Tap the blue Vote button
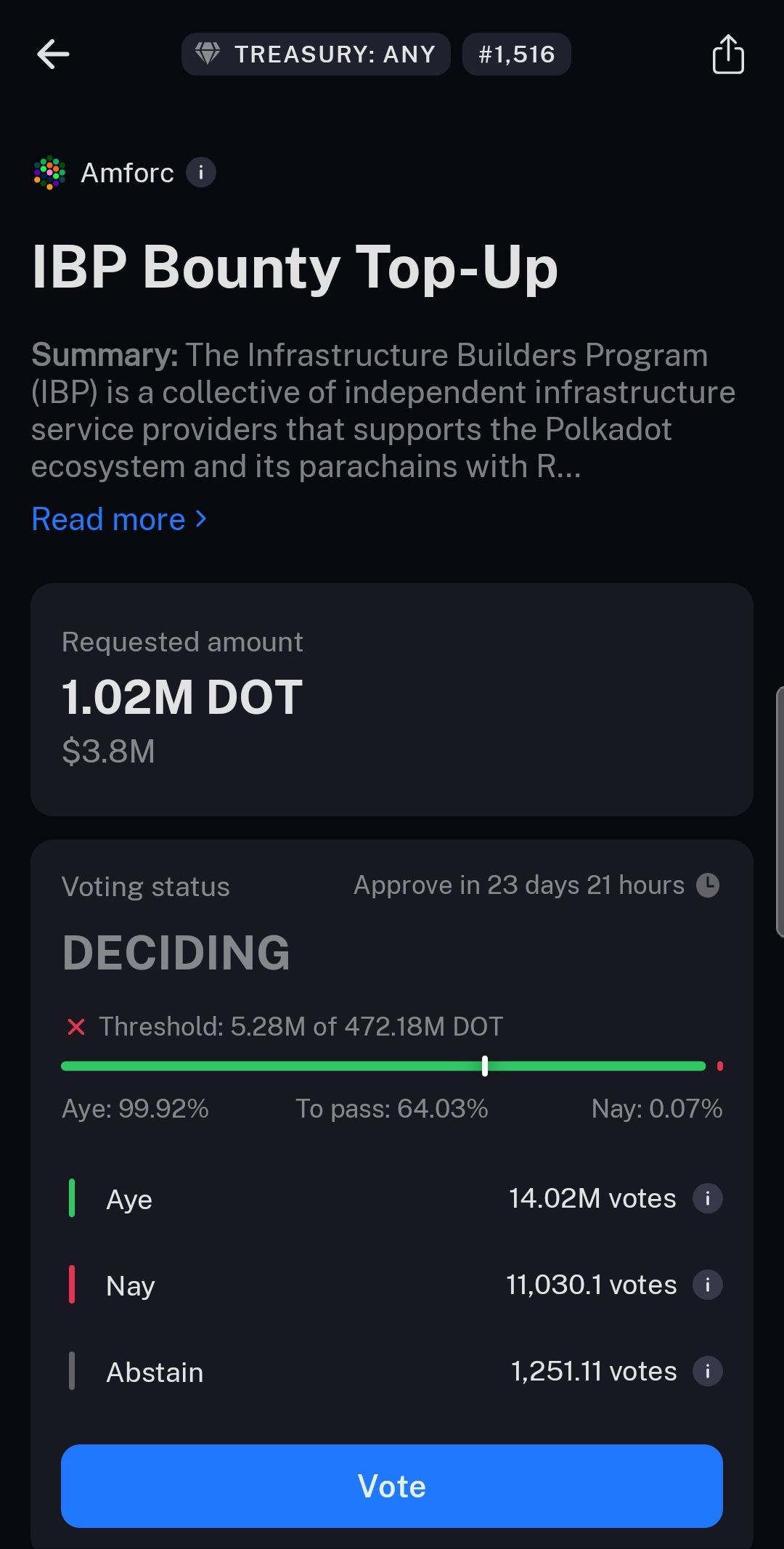784x1549 pixels. click(392, 1486)
